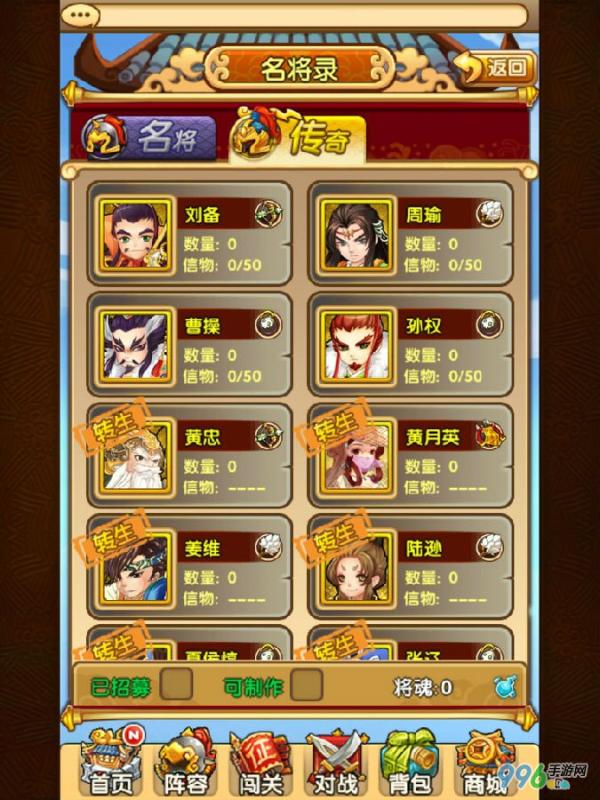Image resolution: width=600 pixels, height=800 pixels.
Task: Tap the 返回 back button
Action: click(496, 68)
